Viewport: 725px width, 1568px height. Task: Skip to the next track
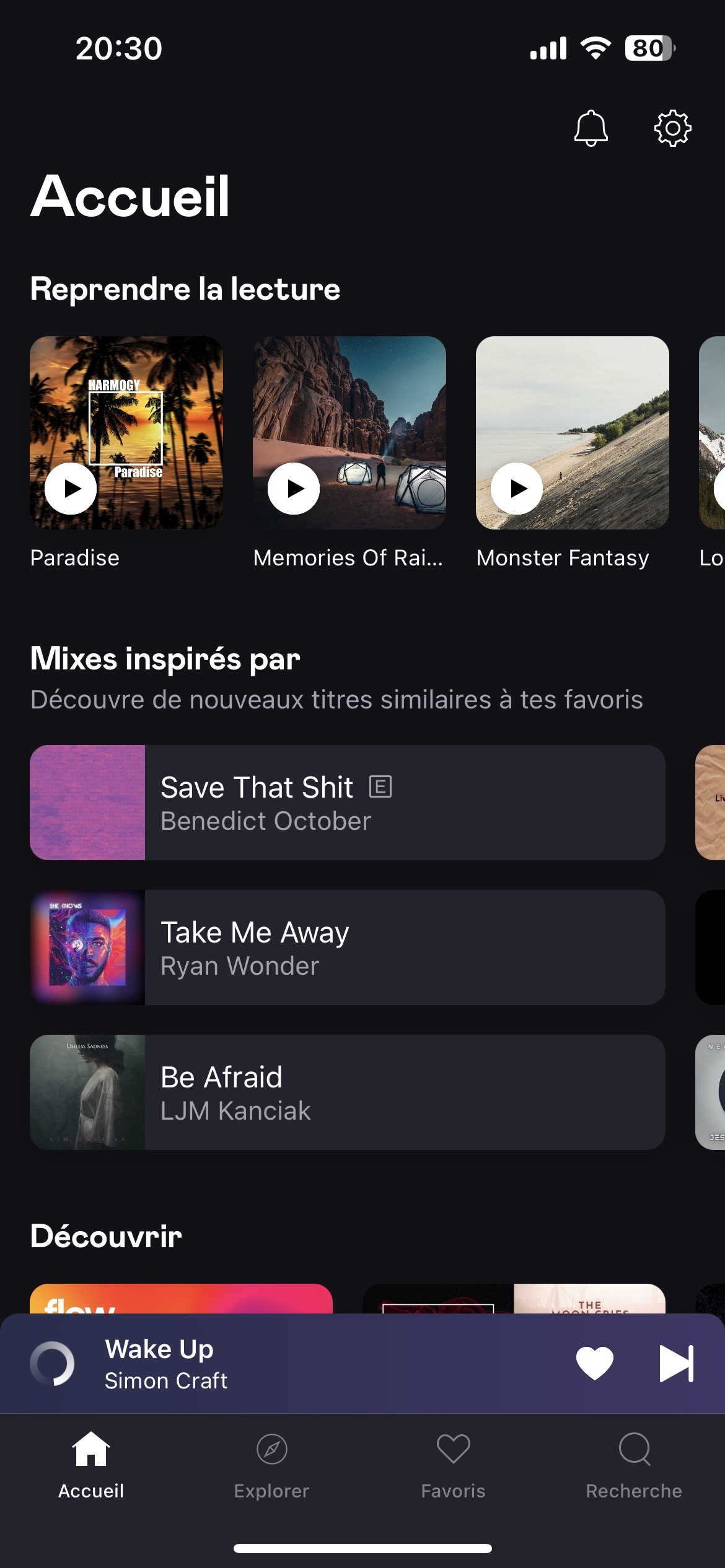676,1364
